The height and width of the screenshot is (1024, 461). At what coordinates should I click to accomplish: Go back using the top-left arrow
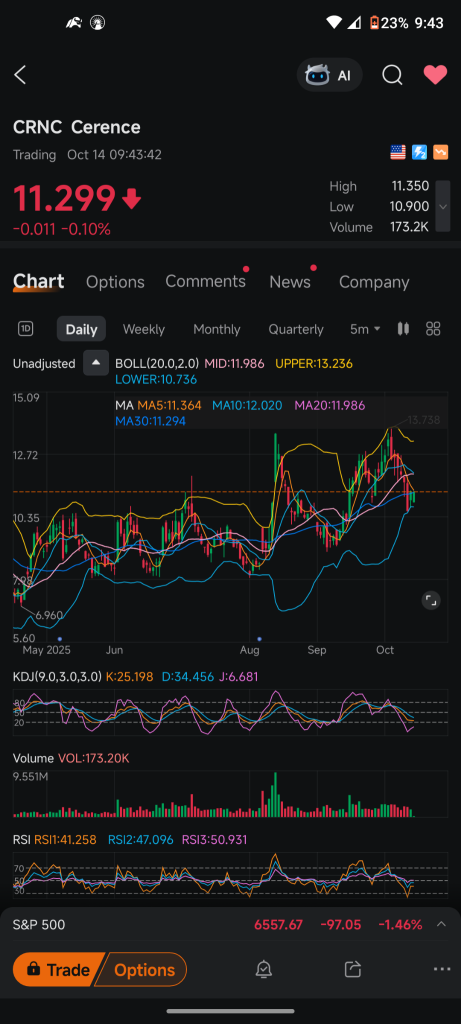pos(20,75)
